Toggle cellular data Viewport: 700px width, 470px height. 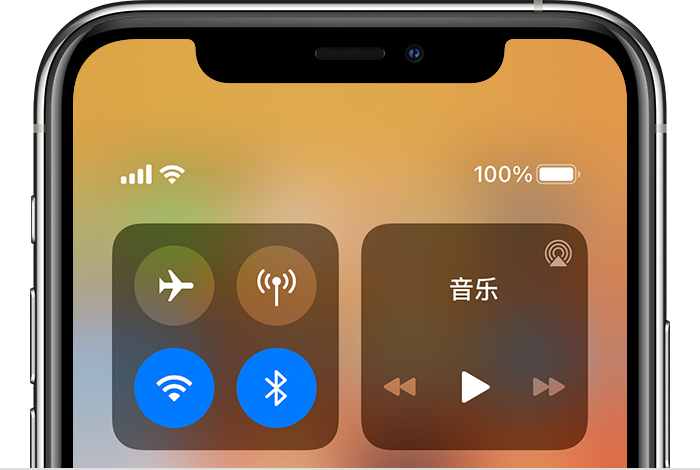pos(276,286)
